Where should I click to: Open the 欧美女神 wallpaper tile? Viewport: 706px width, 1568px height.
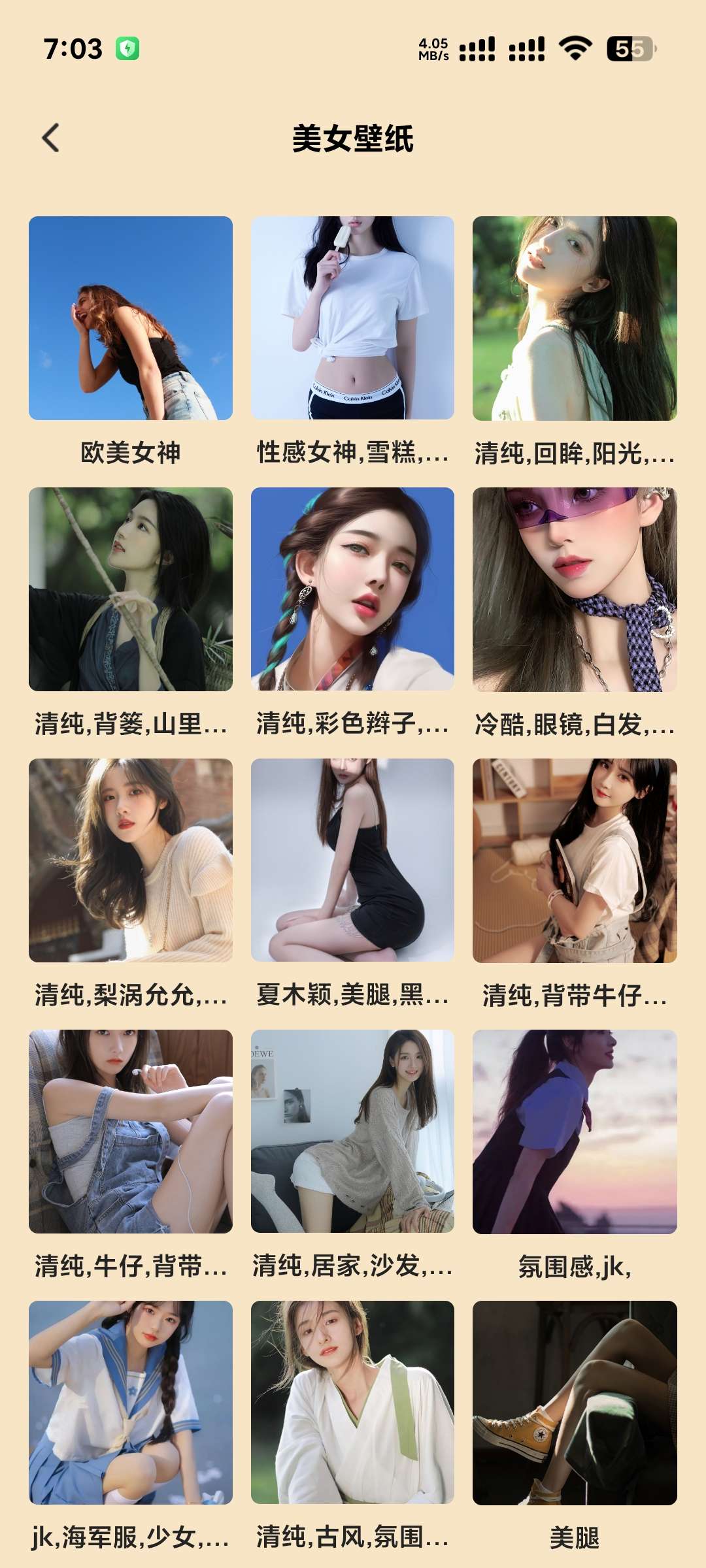131,318
